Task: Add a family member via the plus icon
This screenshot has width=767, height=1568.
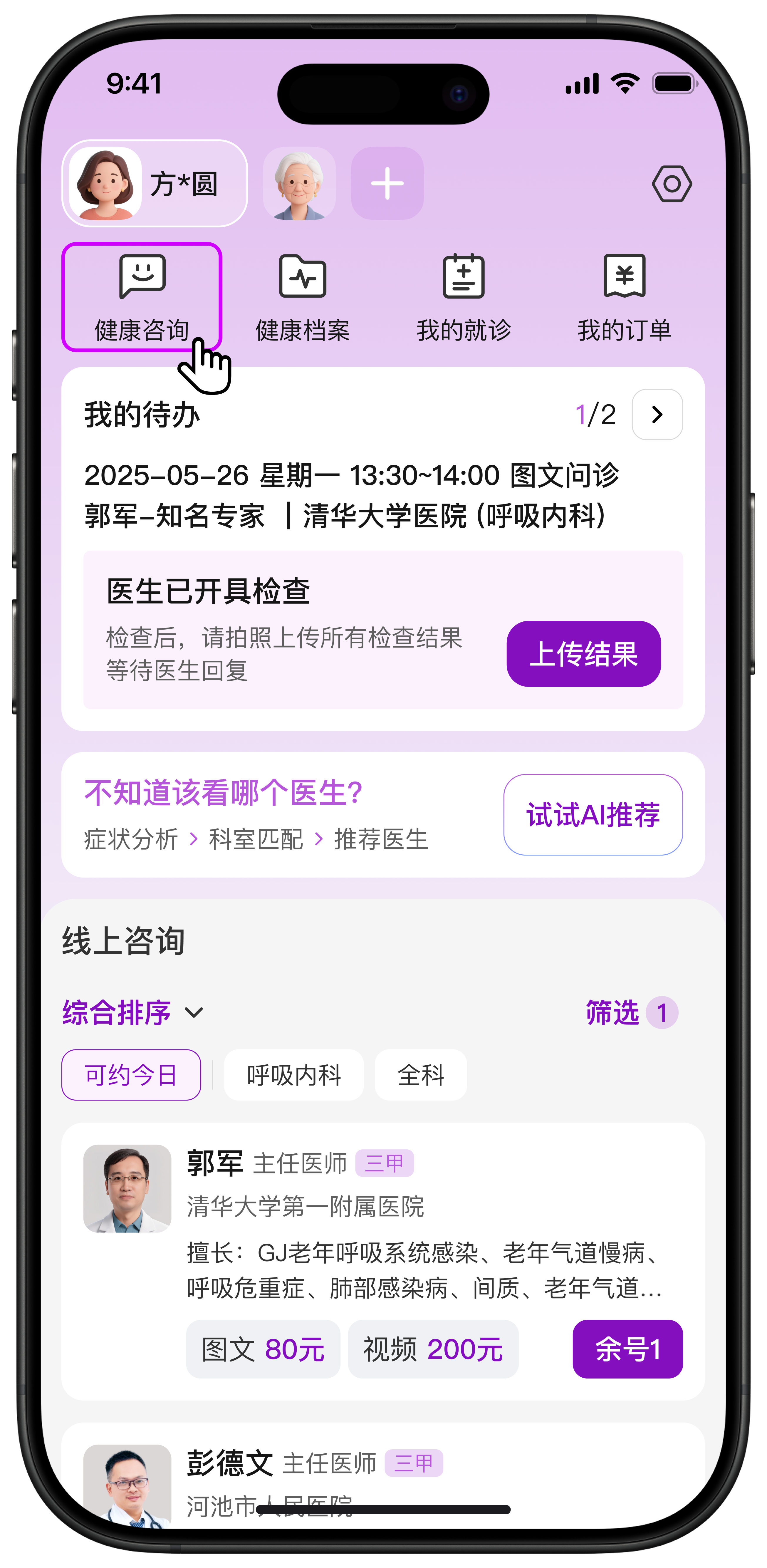Action: pos(387,184)
